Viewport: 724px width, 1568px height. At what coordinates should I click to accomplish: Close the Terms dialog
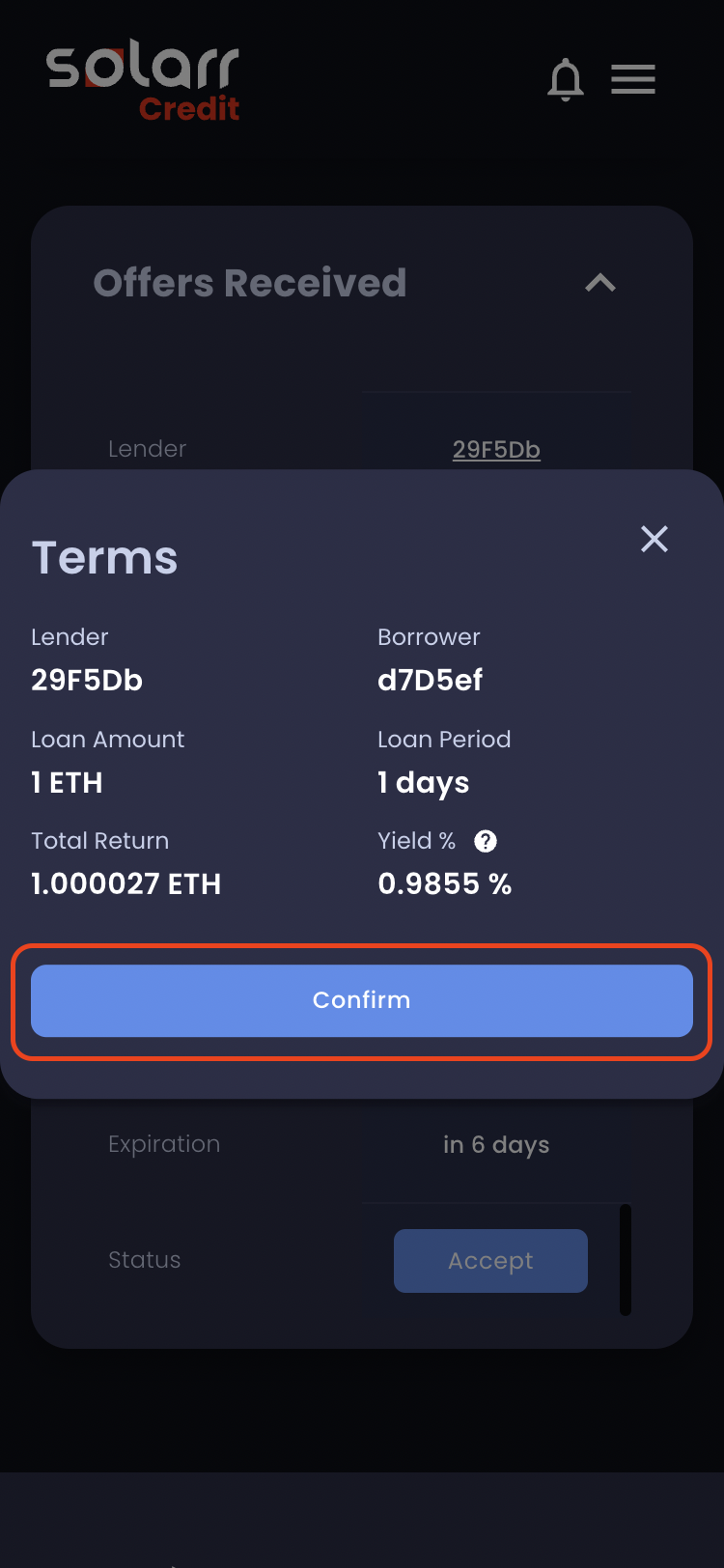pos(654,539)
